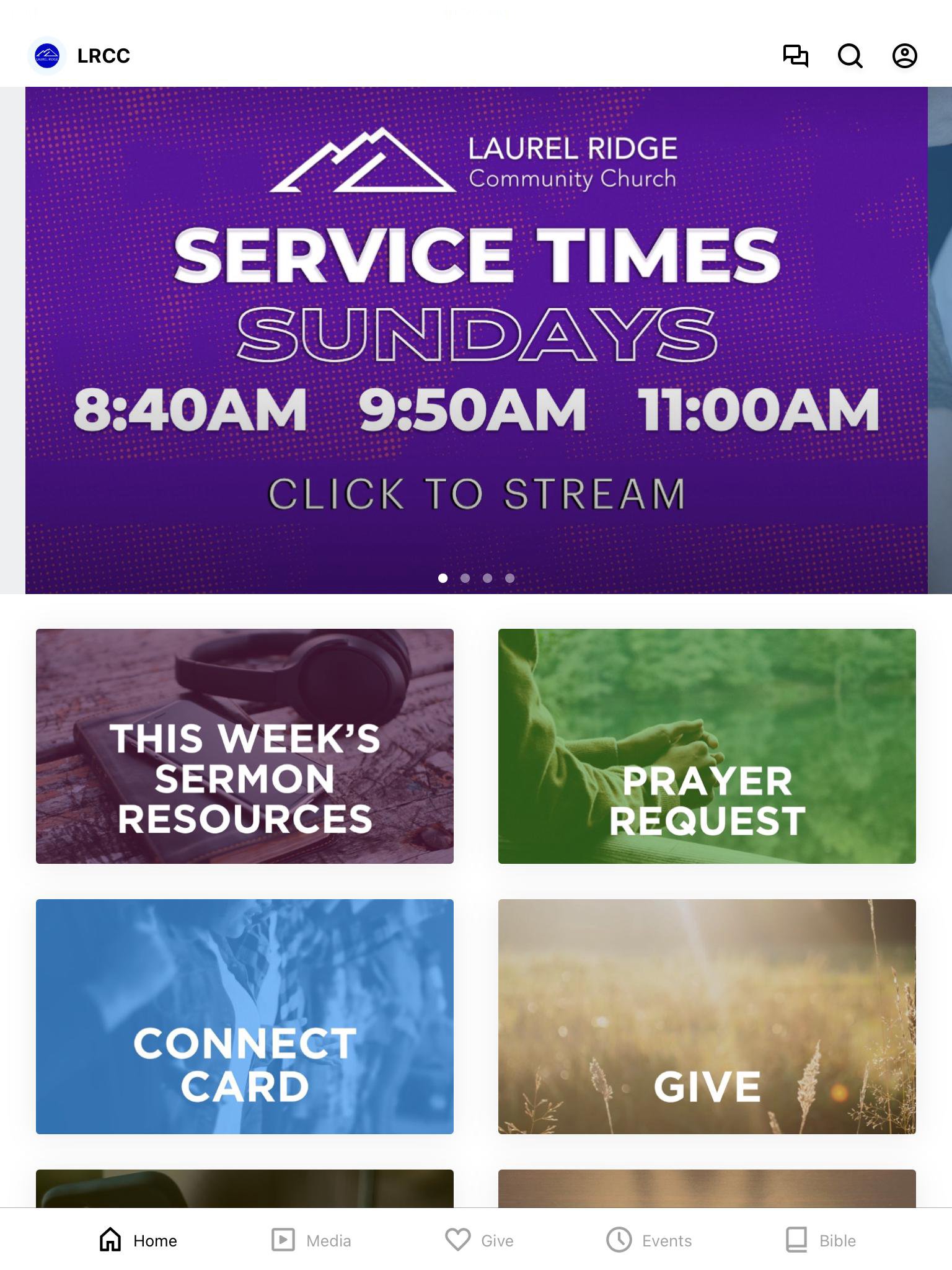Viewport: 952px width, 1270px height.
Task: Jump to the second banner slide dot
Action: pyautogui.click(x=465, y=578)
